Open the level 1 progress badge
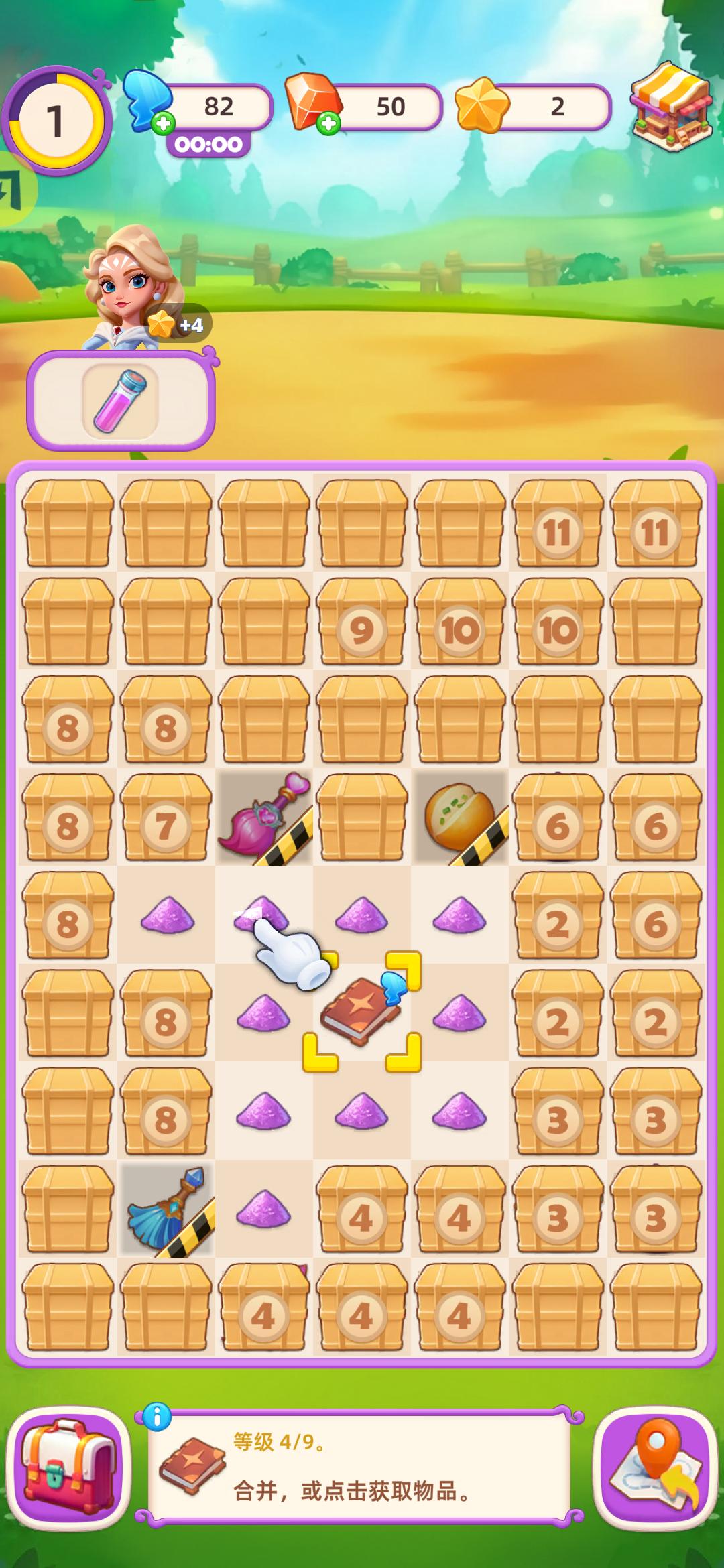 56,121
